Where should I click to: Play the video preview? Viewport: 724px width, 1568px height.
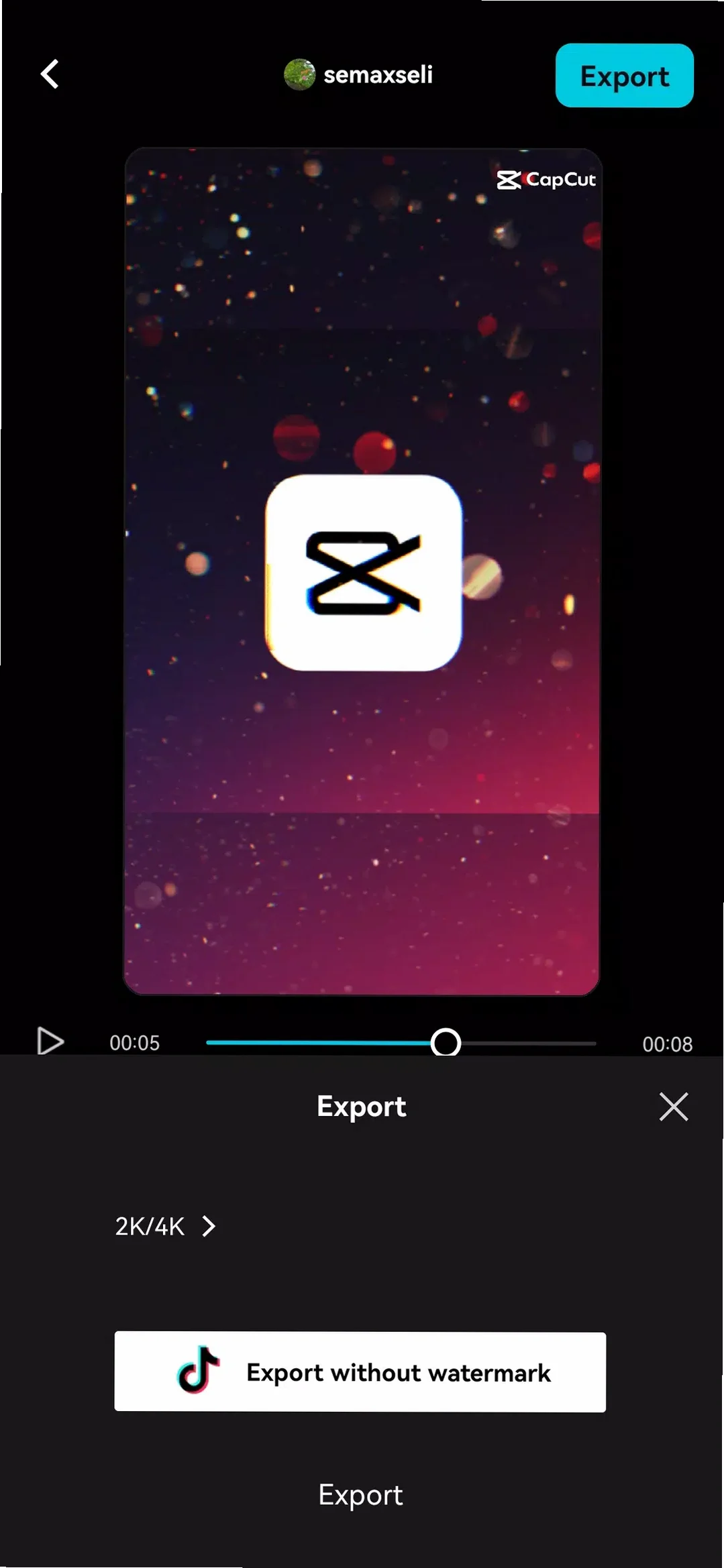click(x=50, y=1041)
